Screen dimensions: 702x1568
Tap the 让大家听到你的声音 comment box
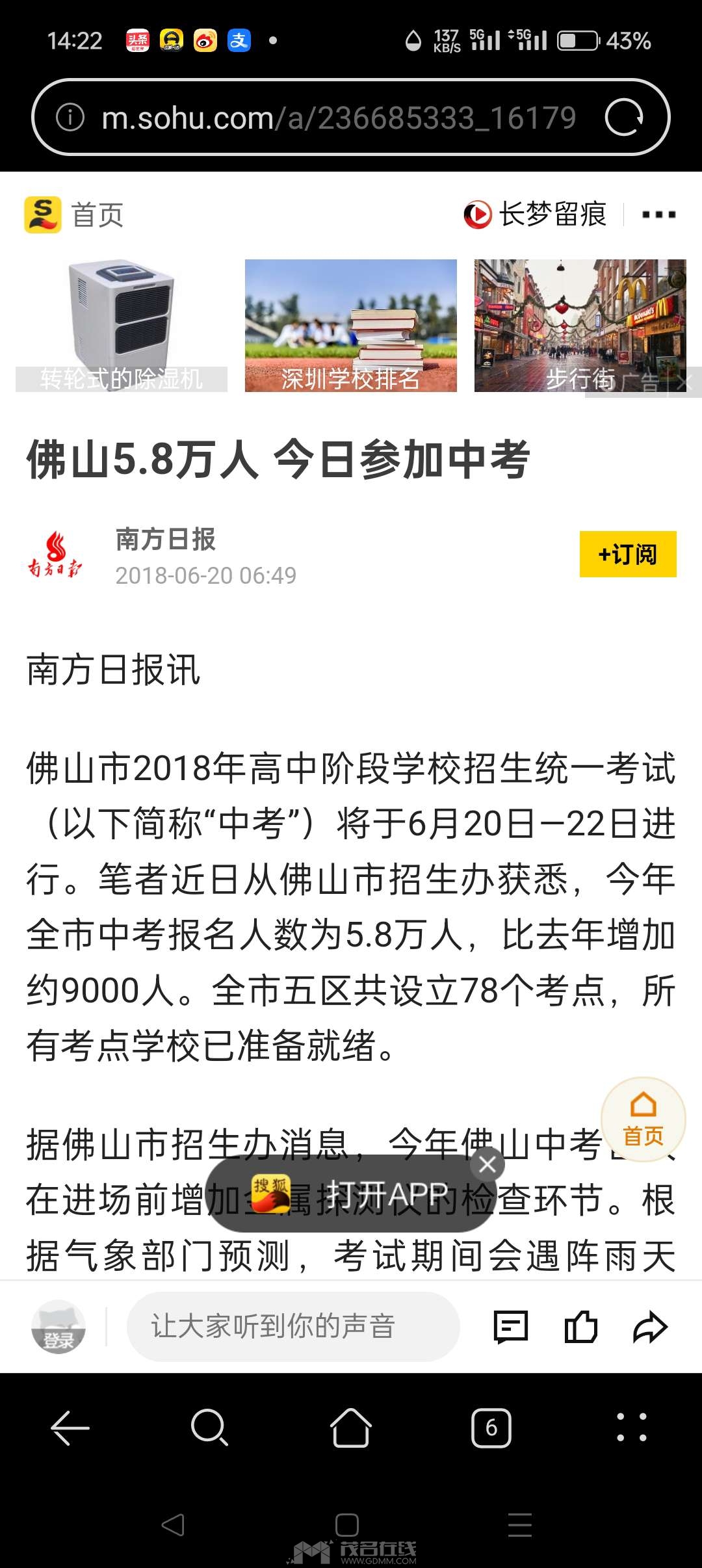(x=293, y=1327)
